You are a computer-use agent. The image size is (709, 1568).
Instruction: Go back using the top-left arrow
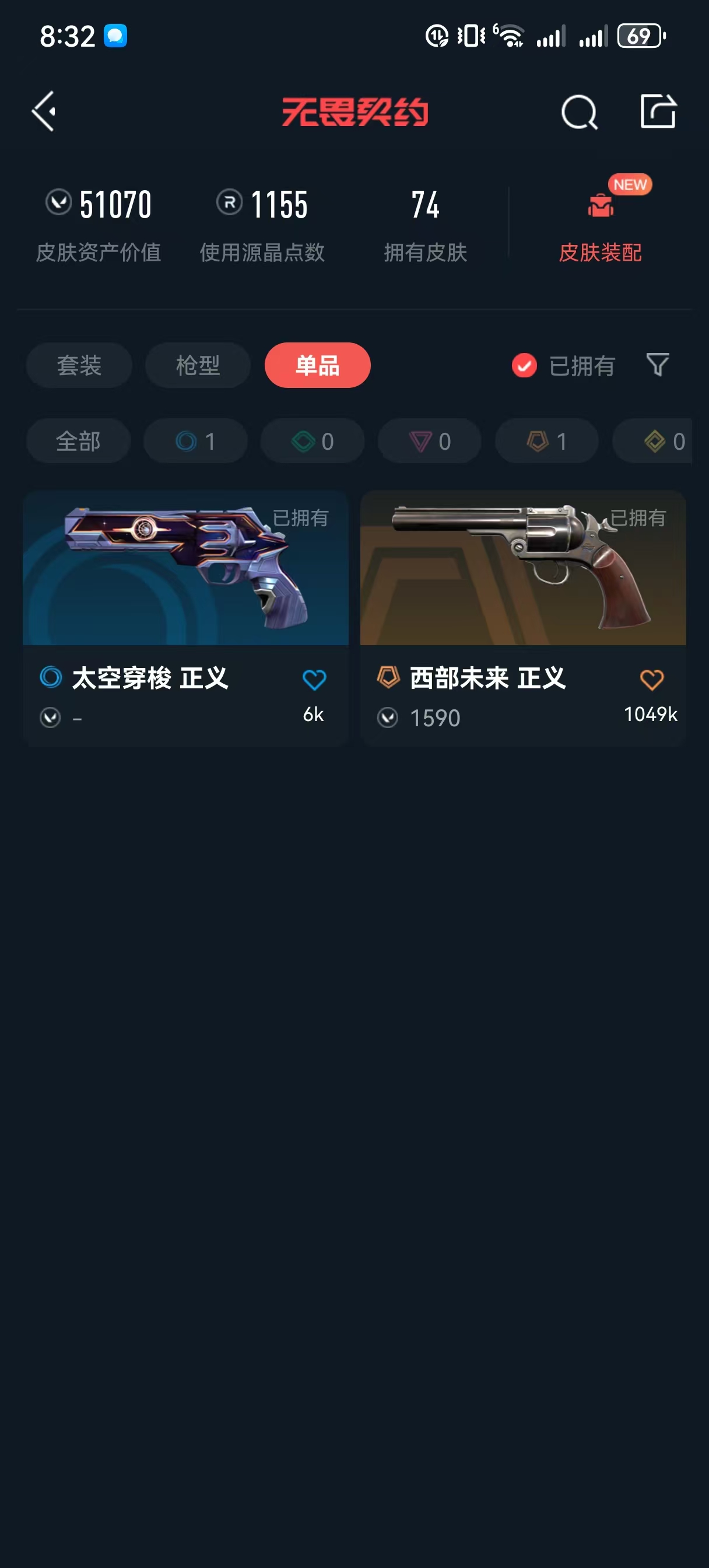[x=44, y=111]
